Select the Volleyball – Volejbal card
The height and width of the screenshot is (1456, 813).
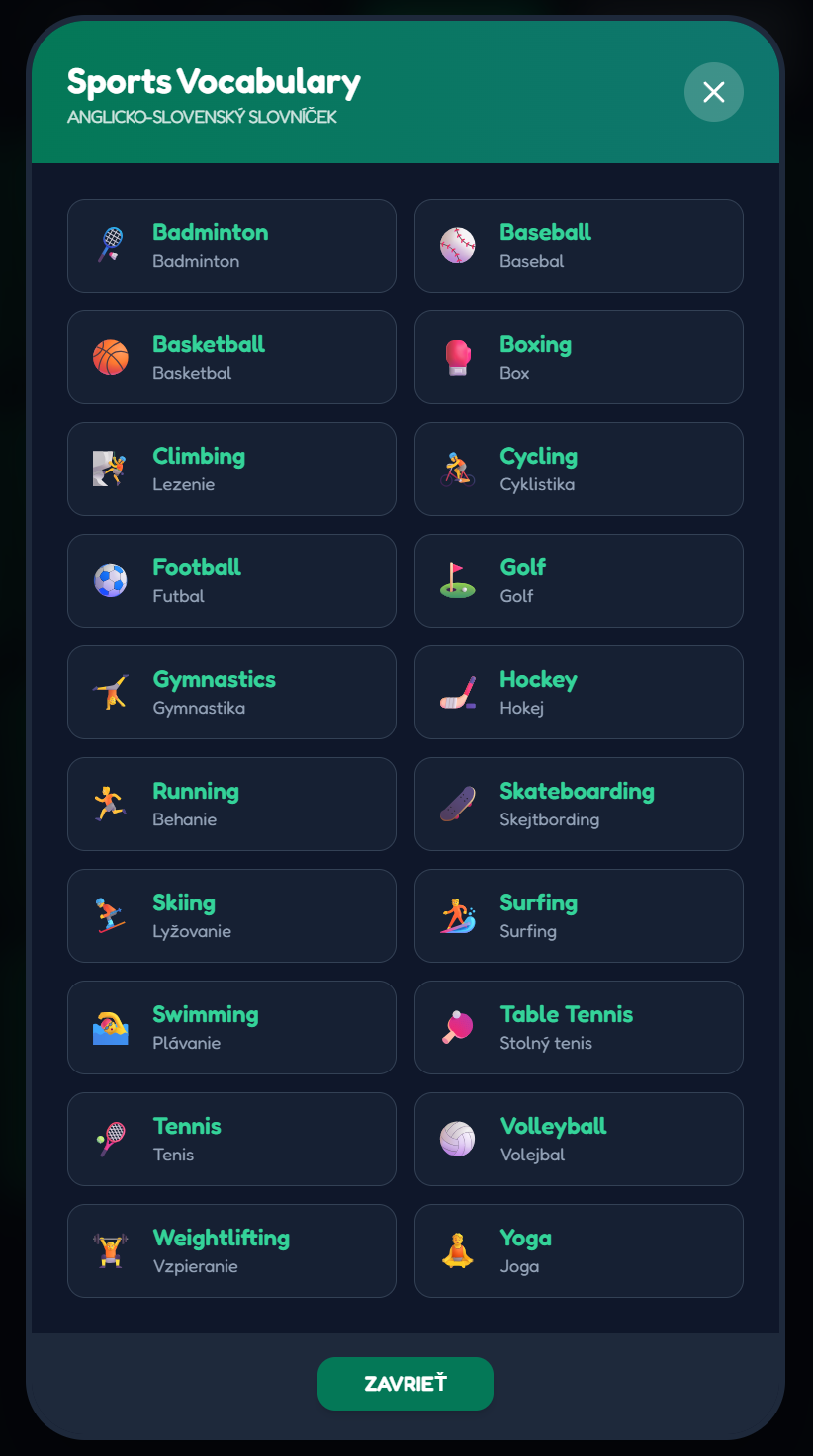[579, 1139]
